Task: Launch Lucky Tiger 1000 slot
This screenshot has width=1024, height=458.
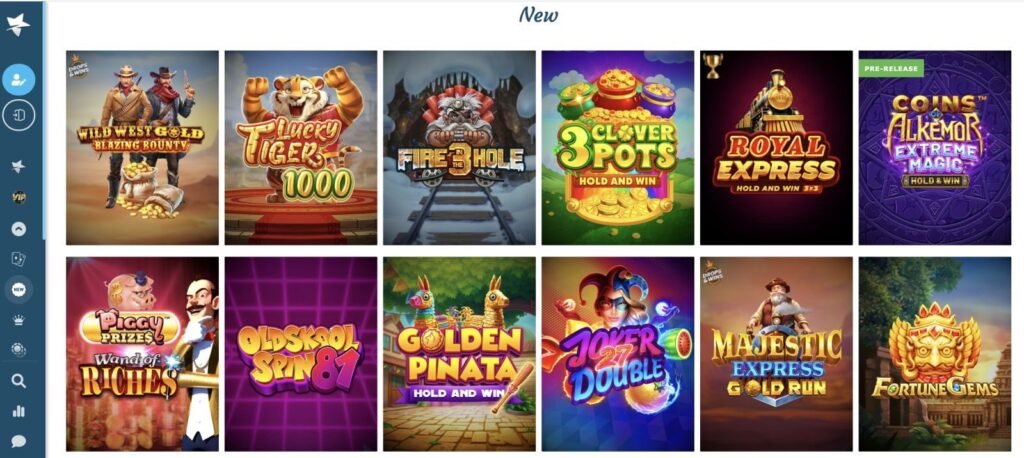Action: click(300, 147)
